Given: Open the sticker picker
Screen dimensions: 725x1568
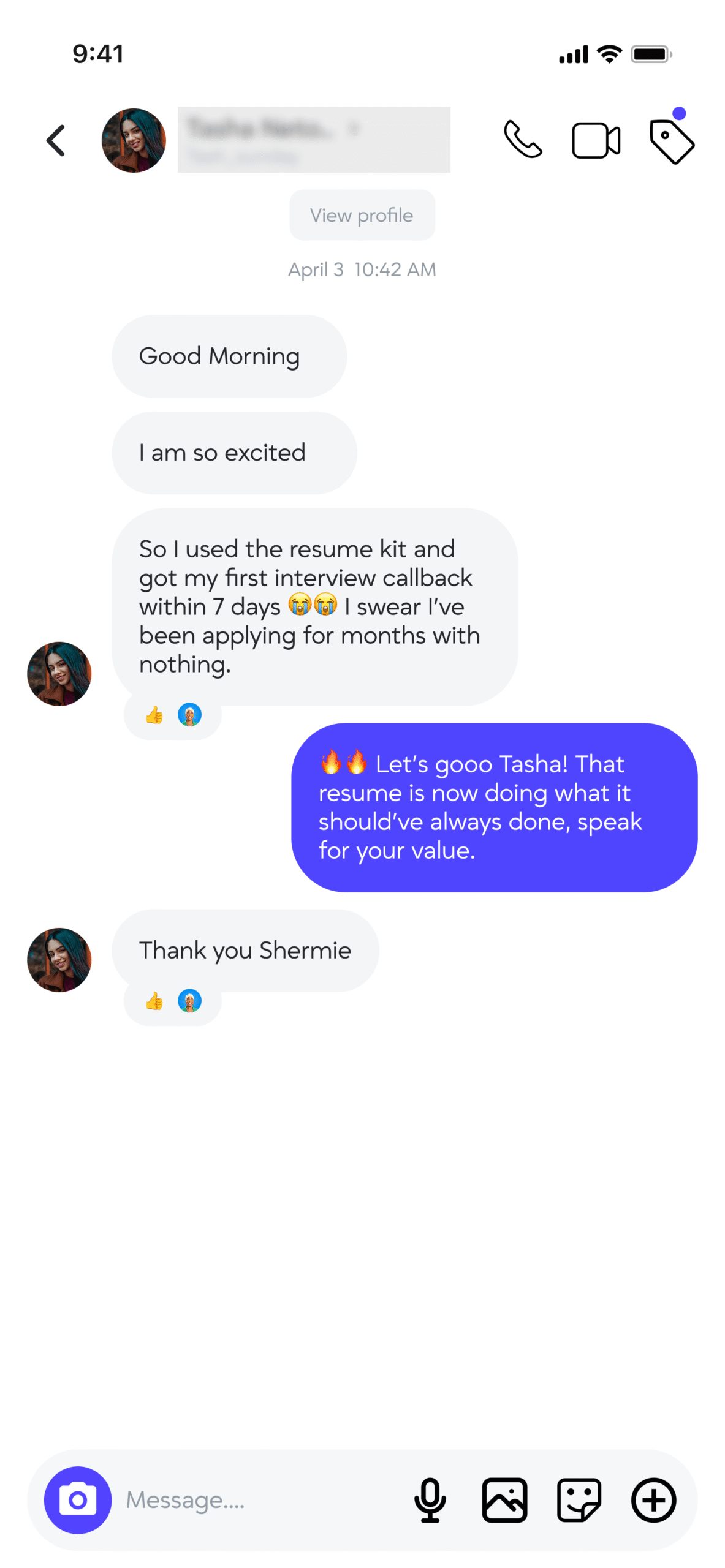Looking at the screenshot, I should click(x=579, y=1499).
